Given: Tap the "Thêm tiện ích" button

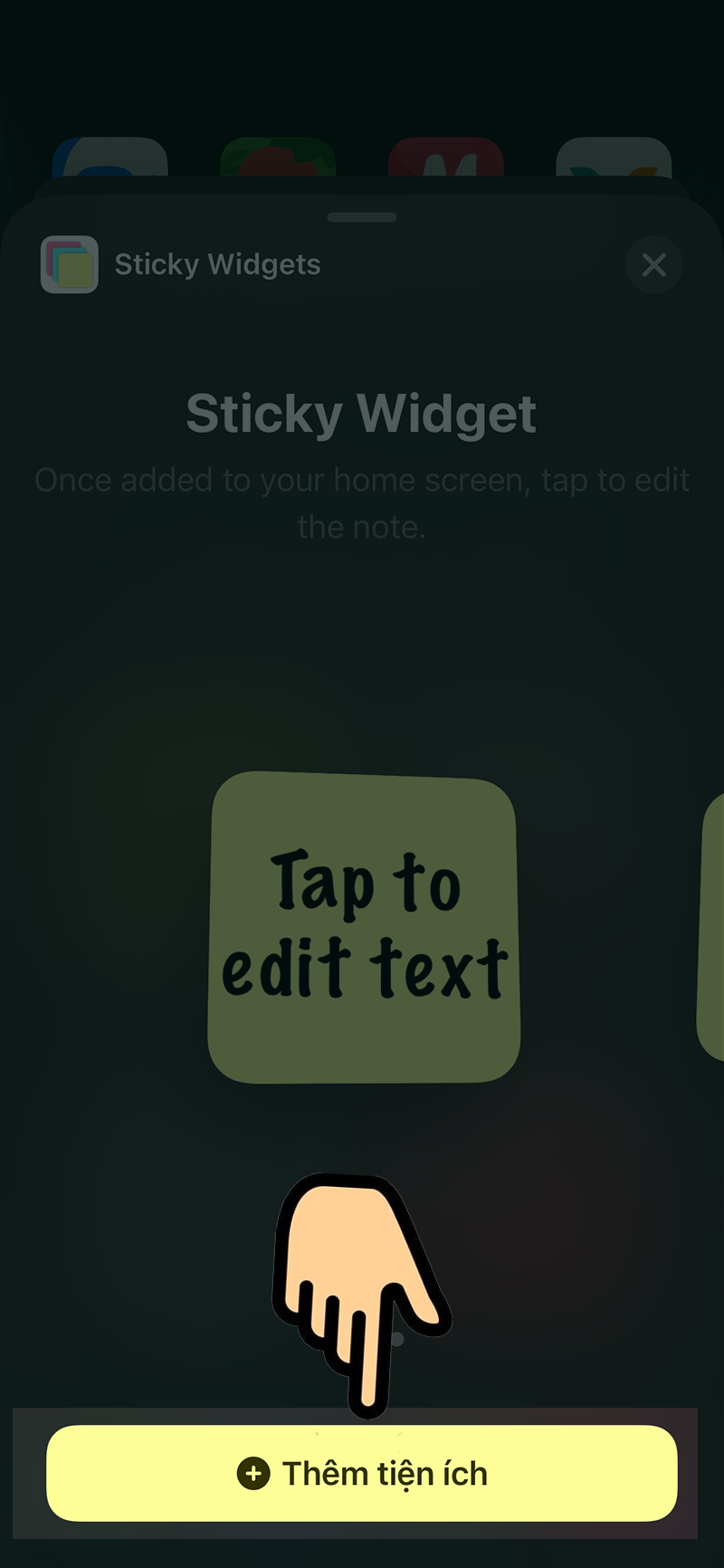Looking at the screenshot, I should [x=361, y=1473].
